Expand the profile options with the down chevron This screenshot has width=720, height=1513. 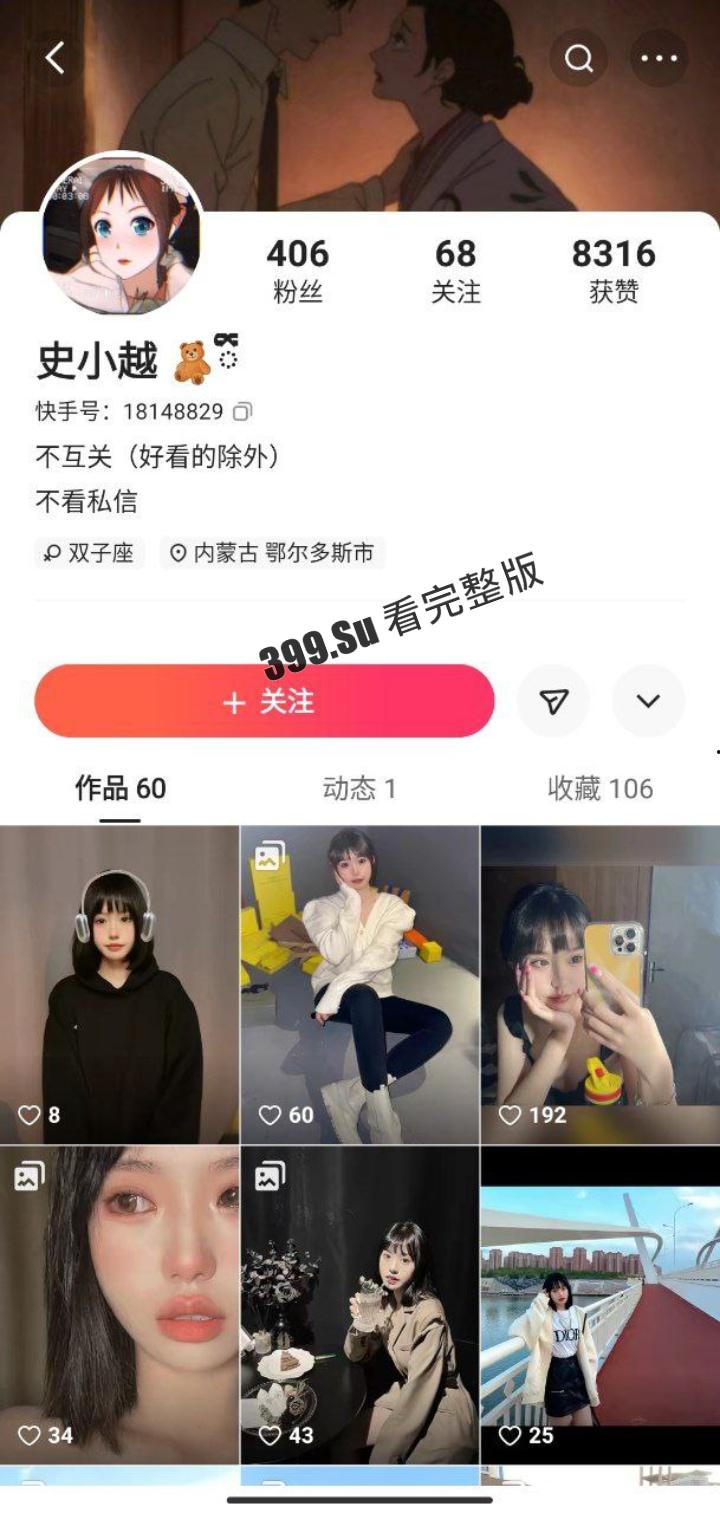coord(649,701)
